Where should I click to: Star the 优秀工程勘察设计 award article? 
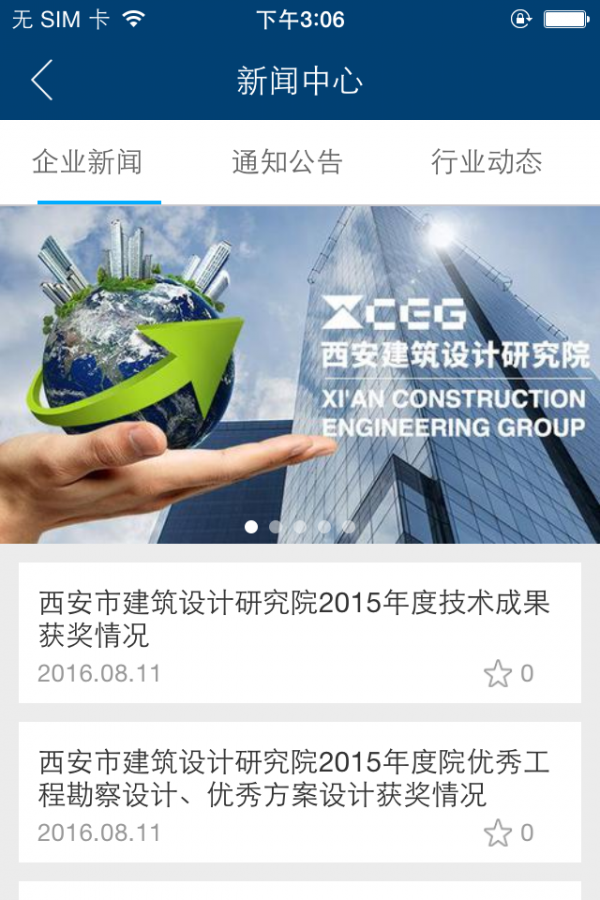[498, 833]
